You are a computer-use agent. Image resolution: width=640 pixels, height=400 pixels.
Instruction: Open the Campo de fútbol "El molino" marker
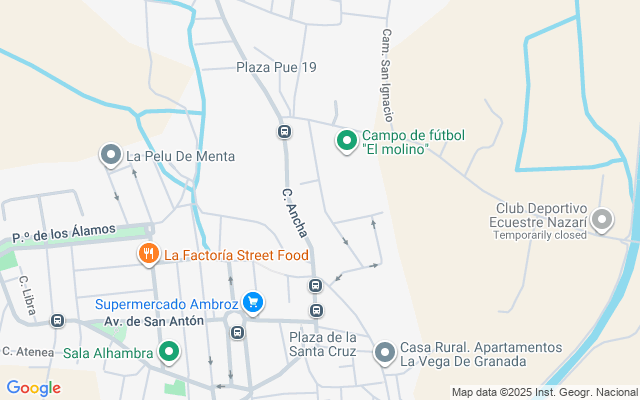pos(347,141)
